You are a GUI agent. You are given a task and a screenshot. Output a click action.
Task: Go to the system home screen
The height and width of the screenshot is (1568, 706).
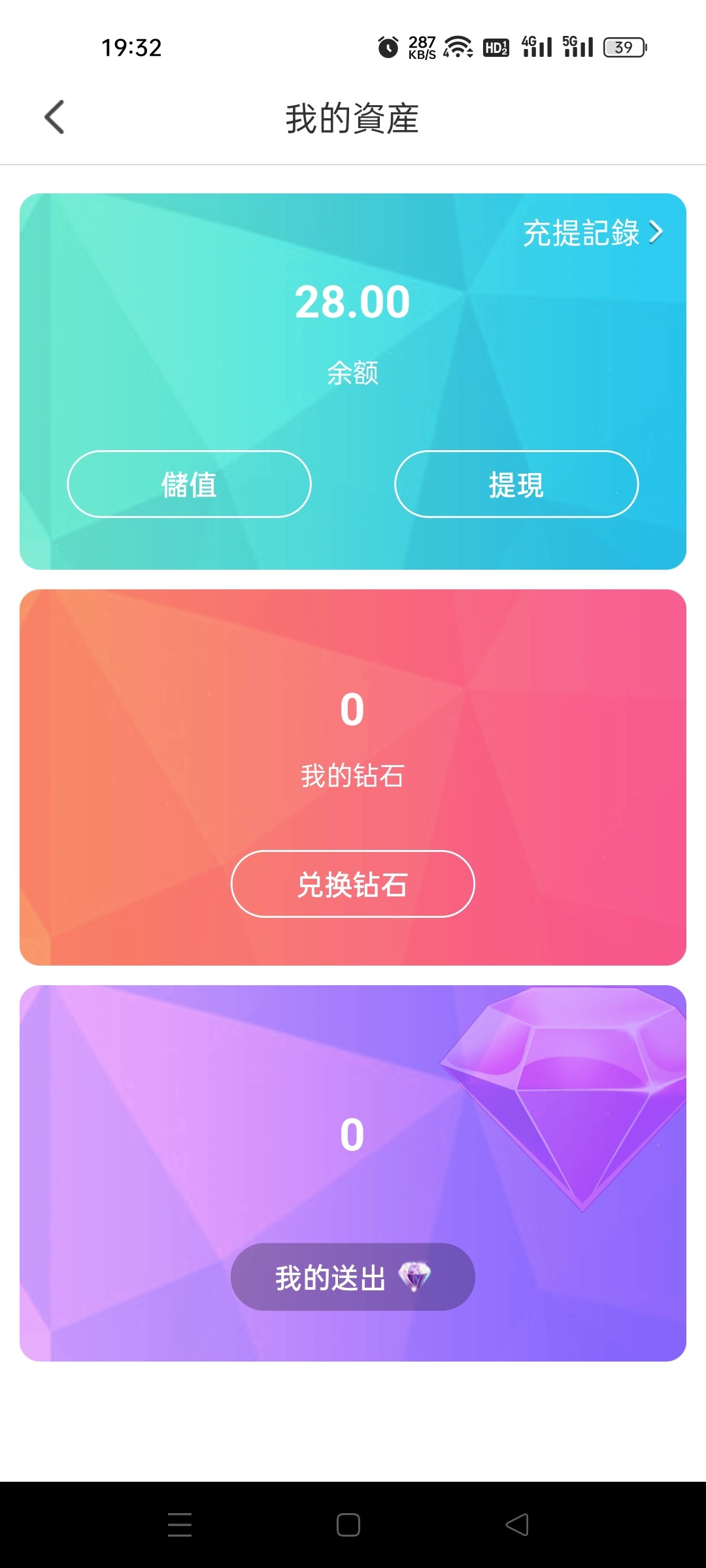[348, 1525]
